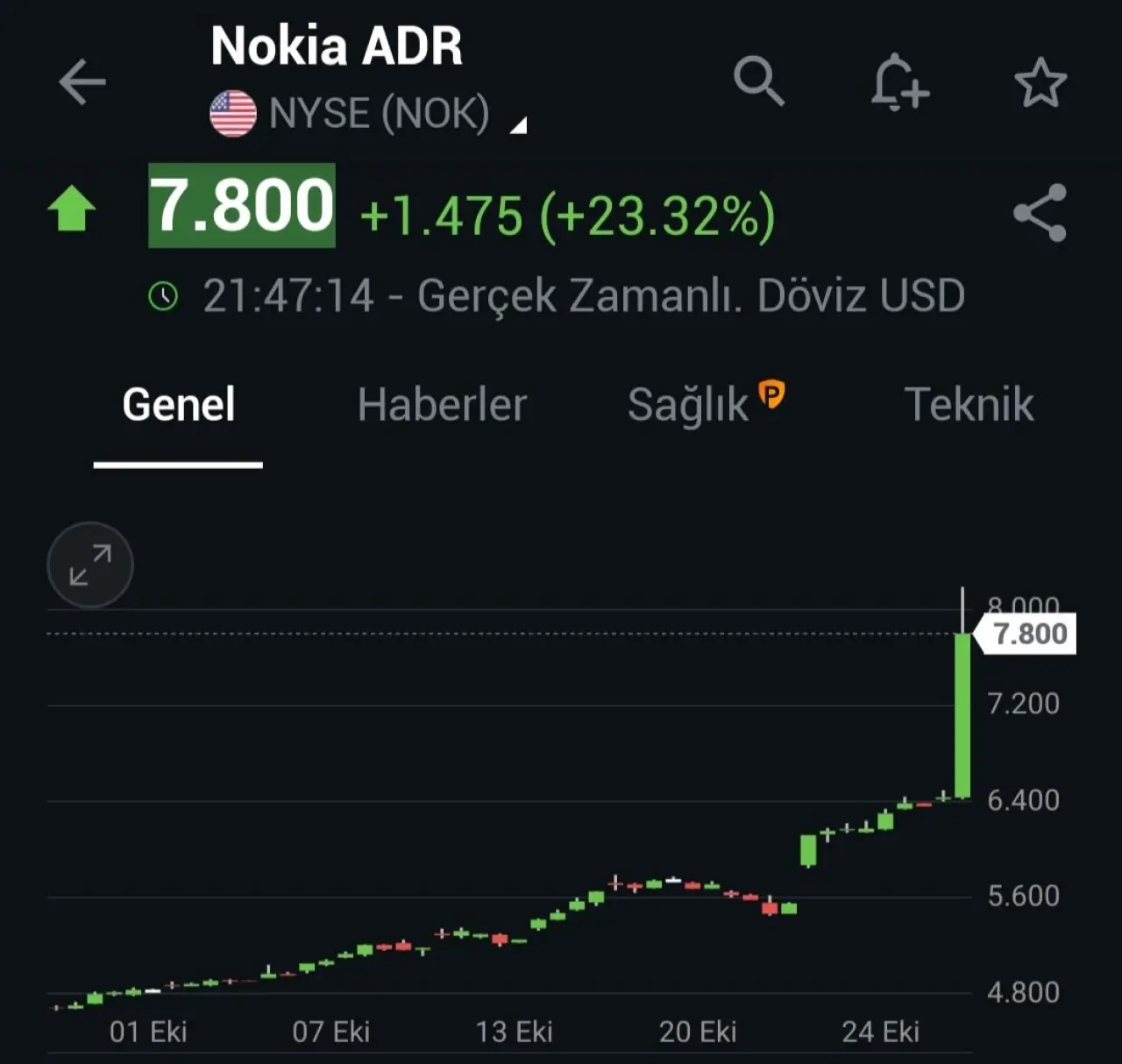Open the Sağlık tab
This screenshot has width=1122, height=1064.
(x=689, y=405)
